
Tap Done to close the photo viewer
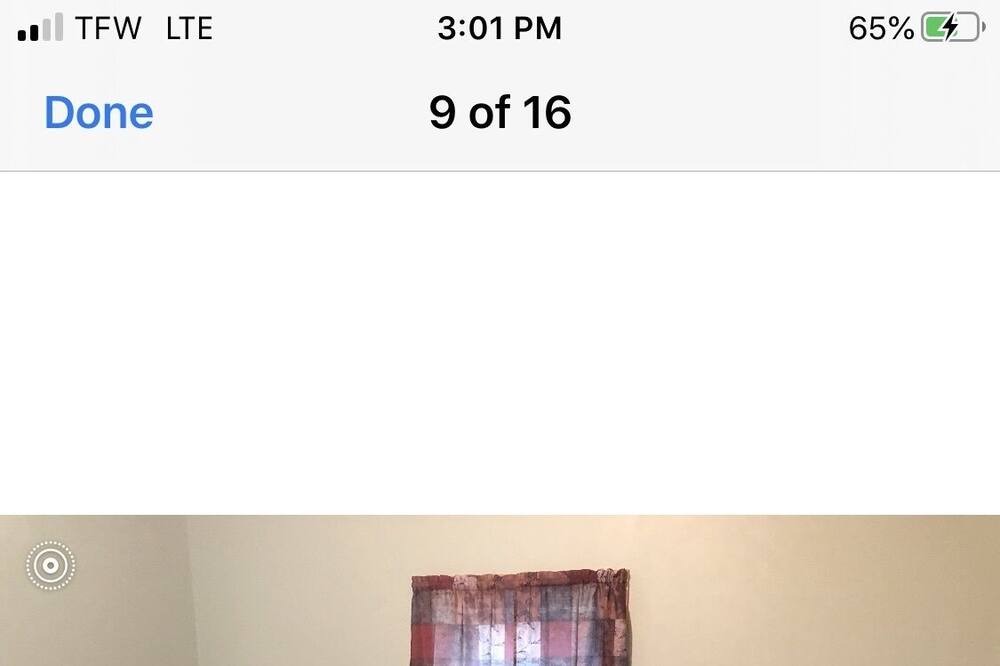(98, 113)
